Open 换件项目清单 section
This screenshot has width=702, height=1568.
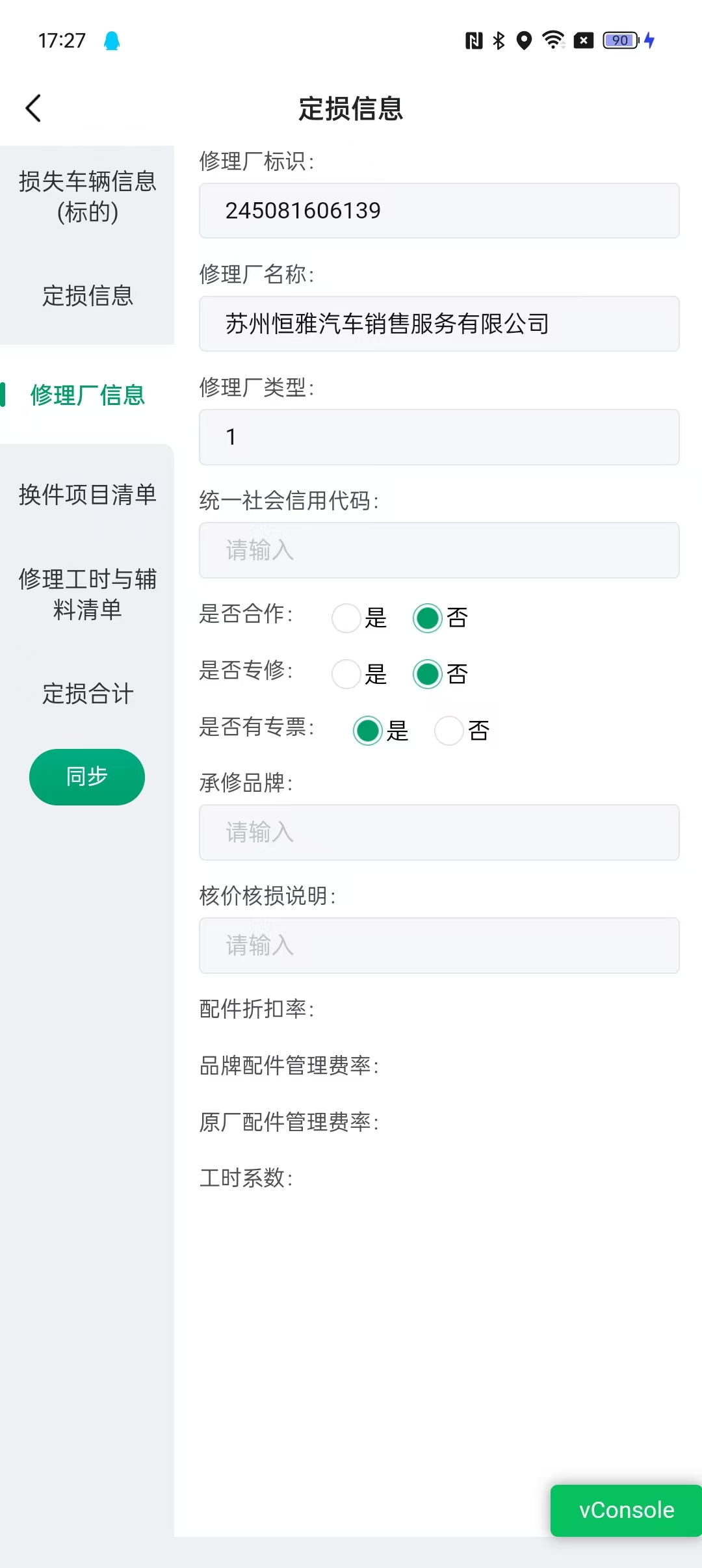87,494
